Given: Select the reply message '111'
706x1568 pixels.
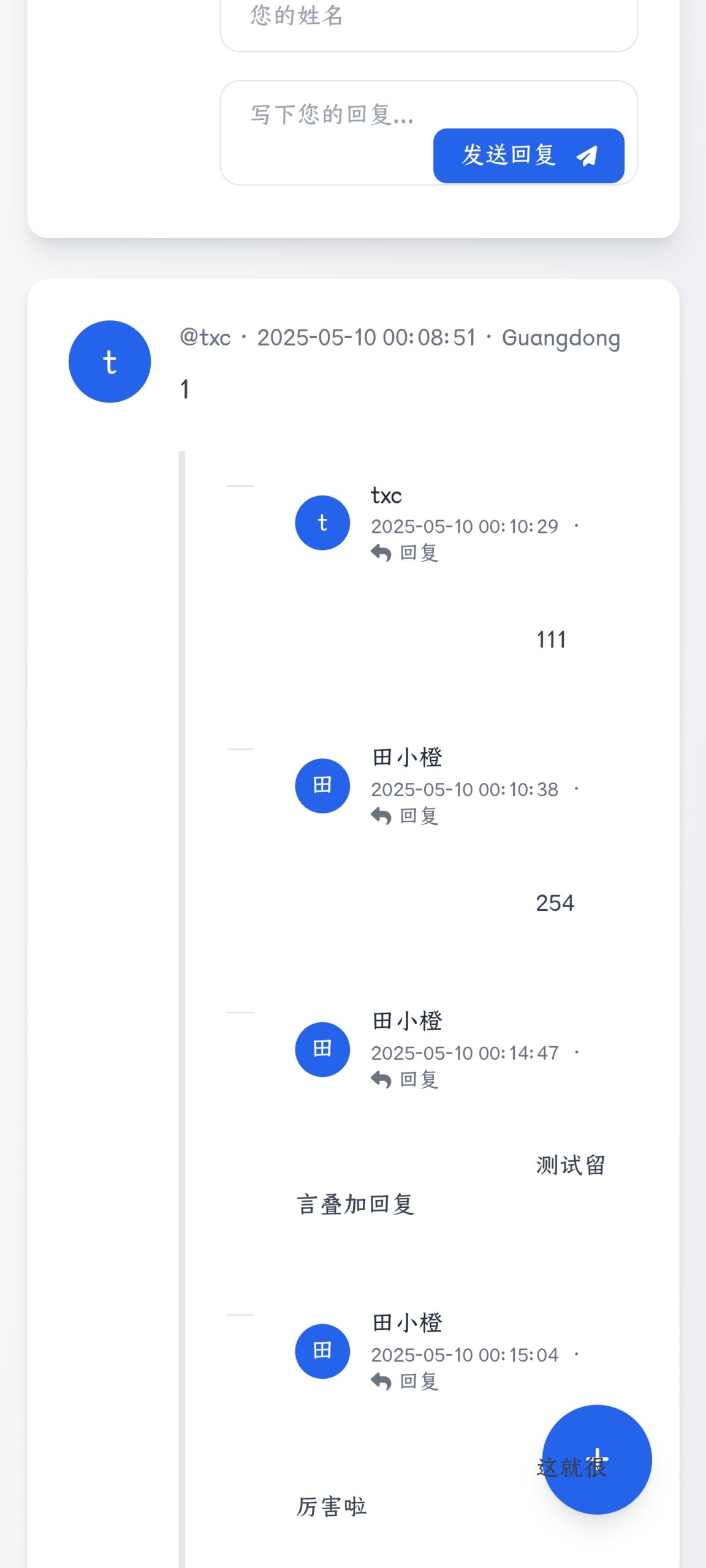Looking at the screenshot, I should point(551,639).
